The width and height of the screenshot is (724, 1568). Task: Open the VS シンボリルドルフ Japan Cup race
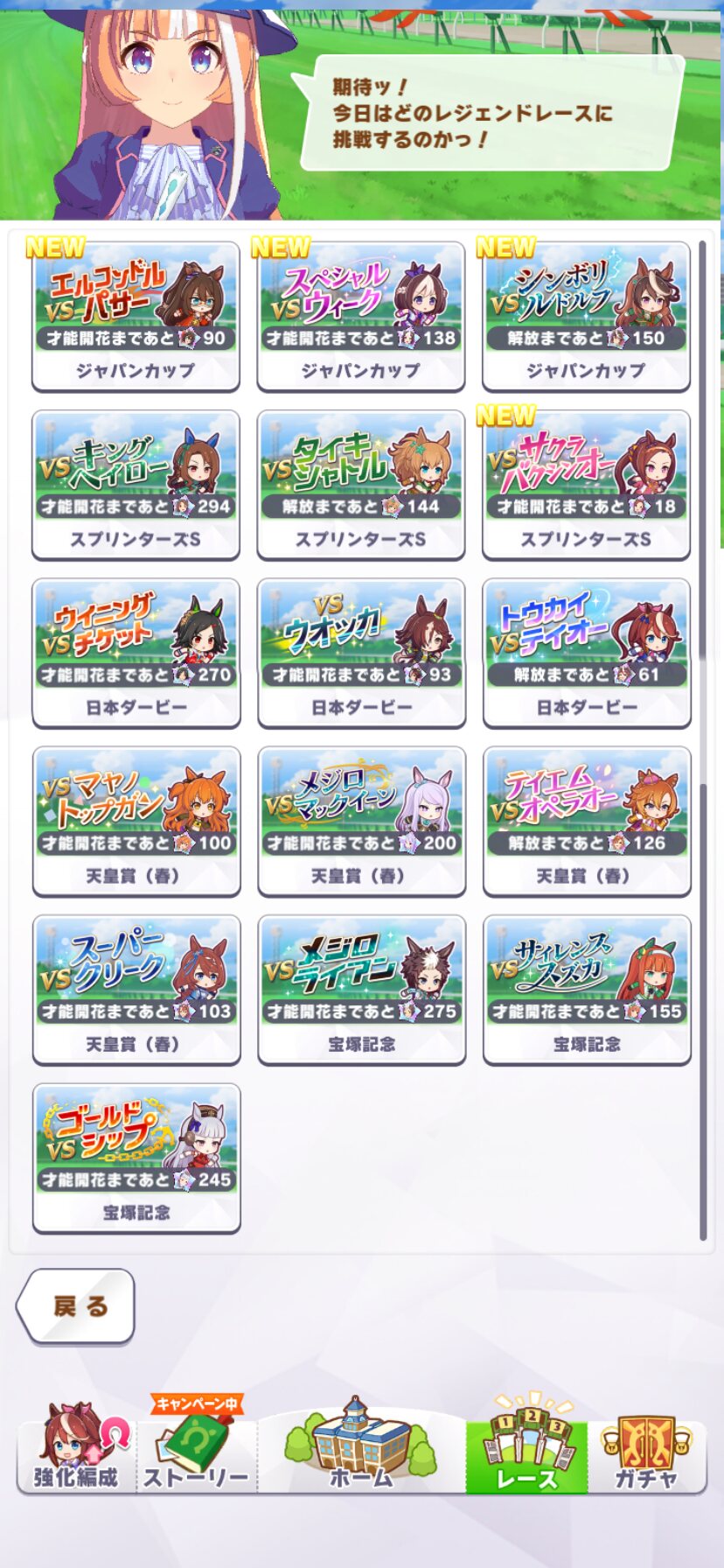tap(586, 315)
